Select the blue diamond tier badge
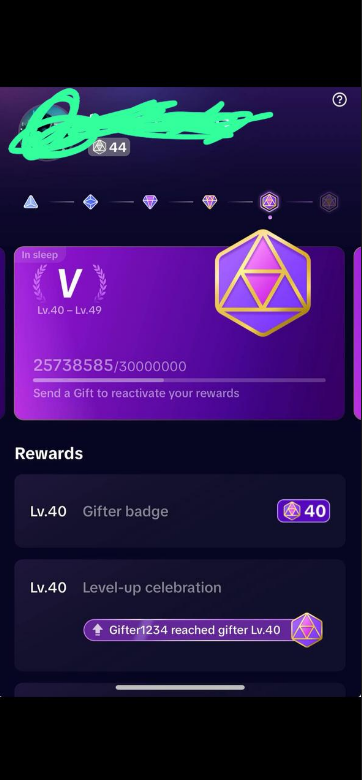Viewport: 362px width, 780px height. point(90,202)
